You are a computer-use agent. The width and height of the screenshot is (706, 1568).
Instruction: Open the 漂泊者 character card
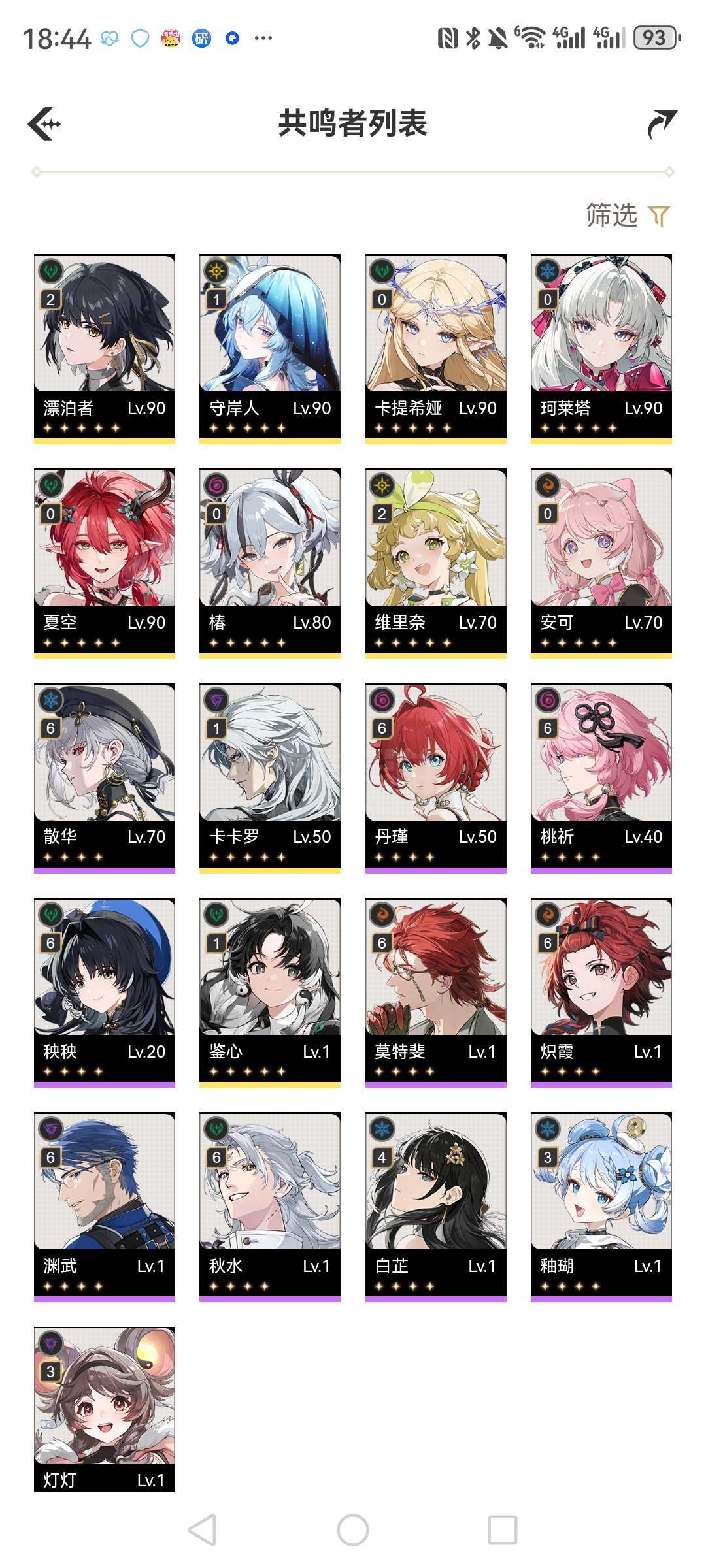point(105,349)
